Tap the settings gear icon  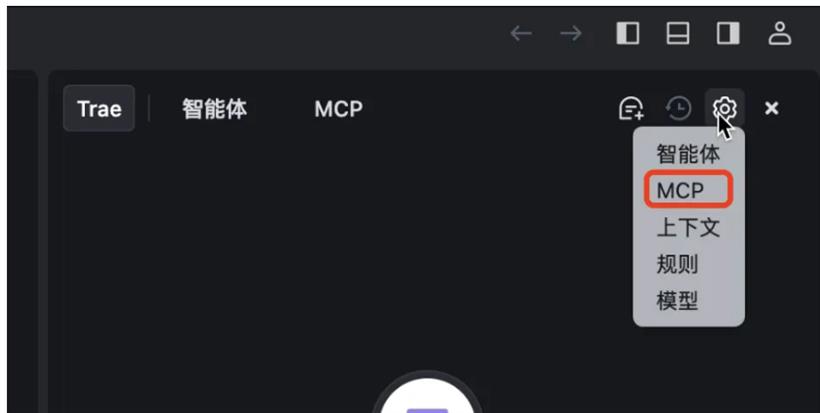(x=725, y=108)
